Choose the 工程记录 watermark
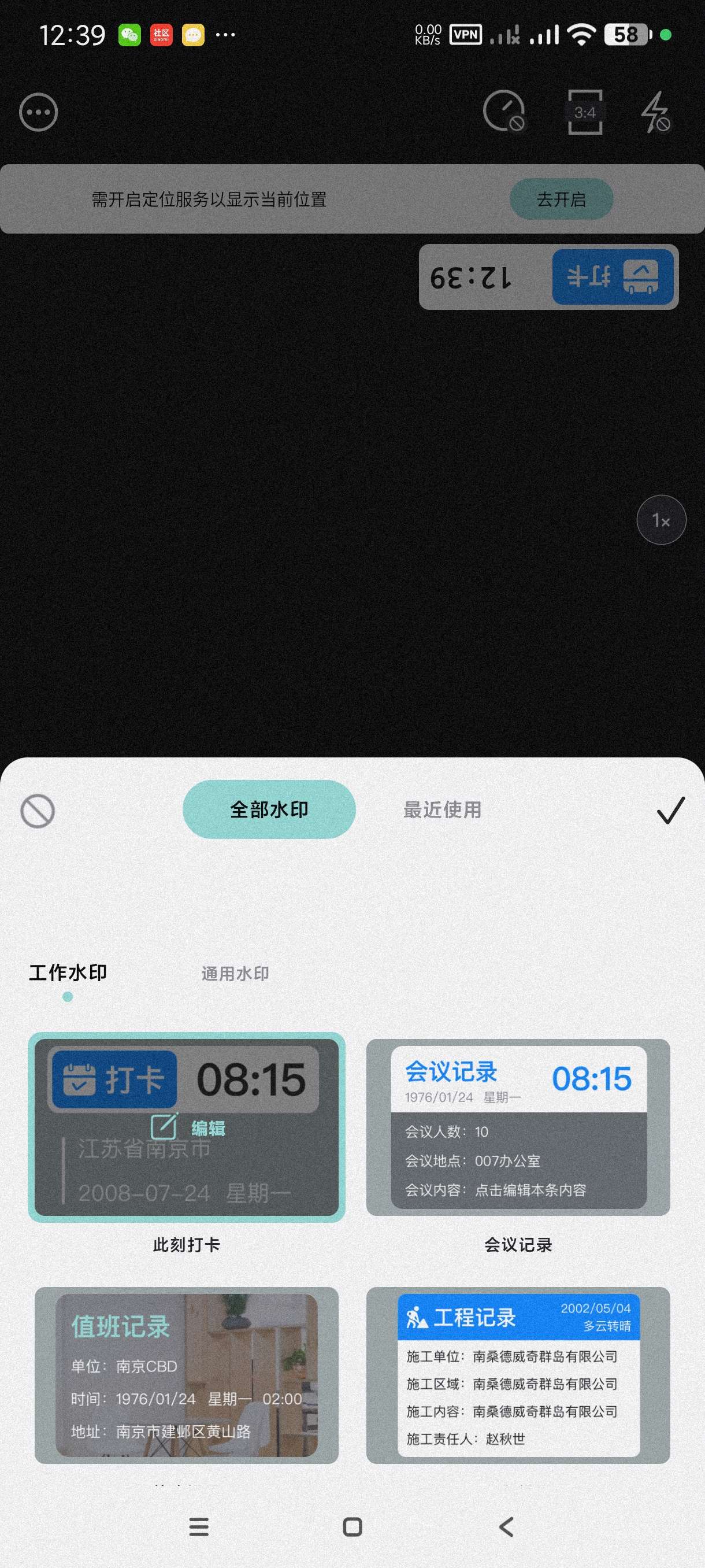 point(518,1374)
